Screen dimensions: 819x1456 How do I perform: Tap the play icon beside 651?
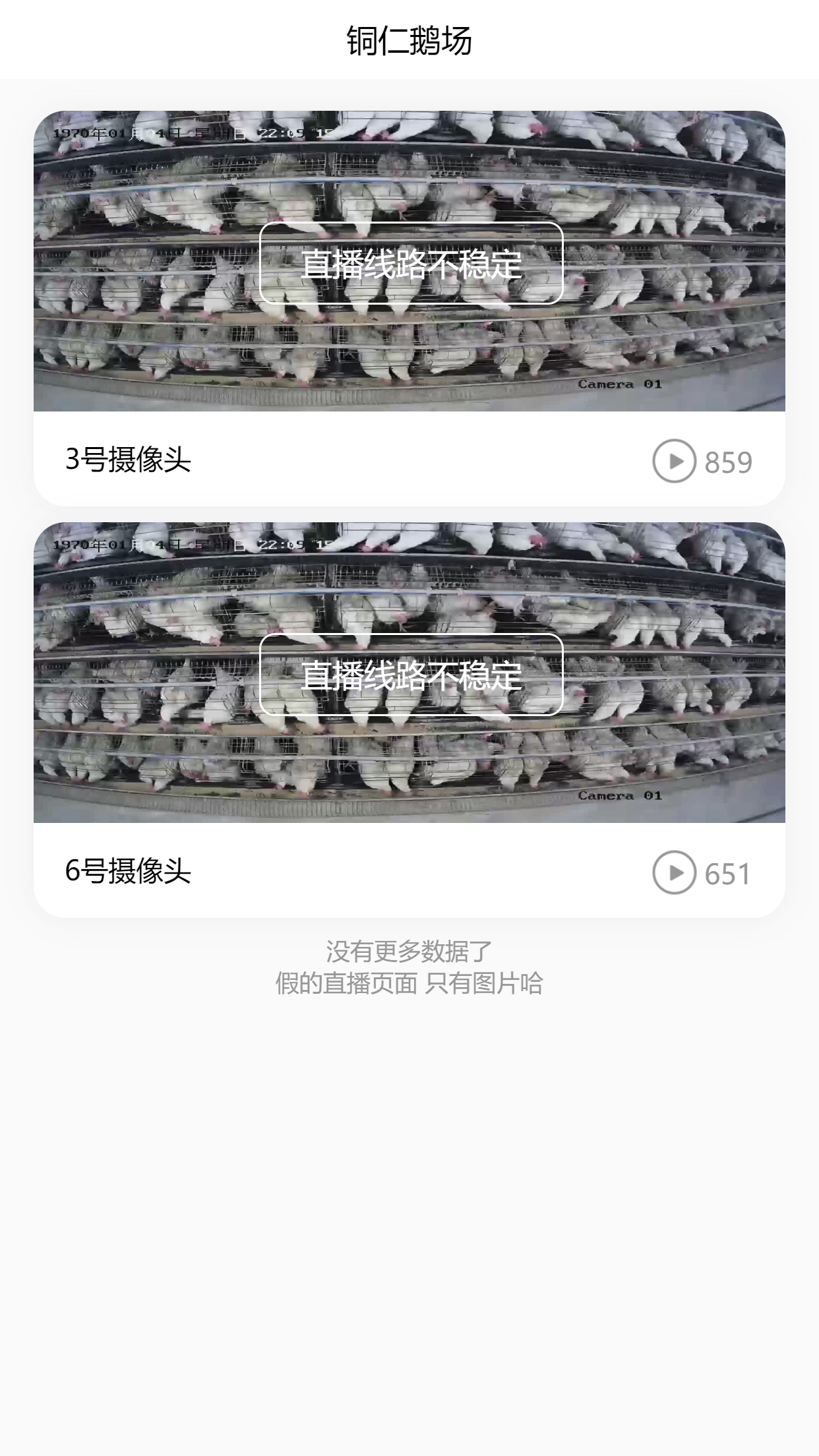click(674, 872)
